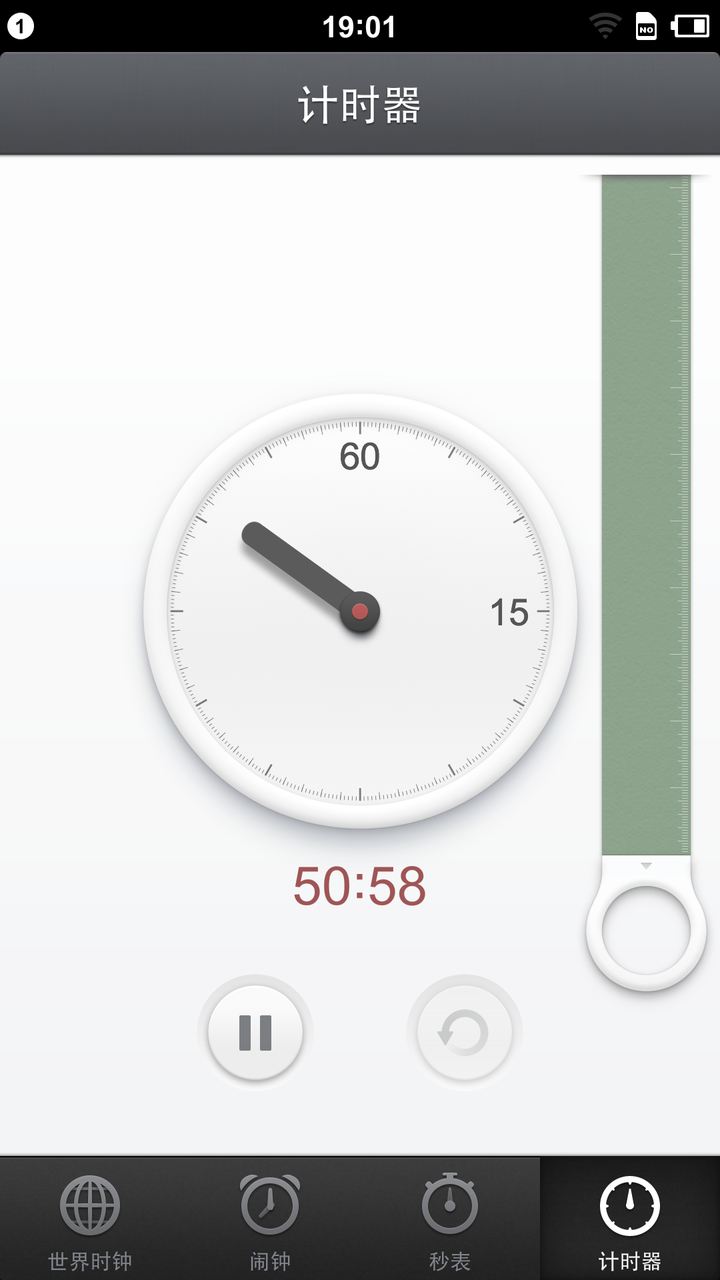Switch to the 秒表 stopwatch tab

pyautogui.click(x=450, y=1220)
